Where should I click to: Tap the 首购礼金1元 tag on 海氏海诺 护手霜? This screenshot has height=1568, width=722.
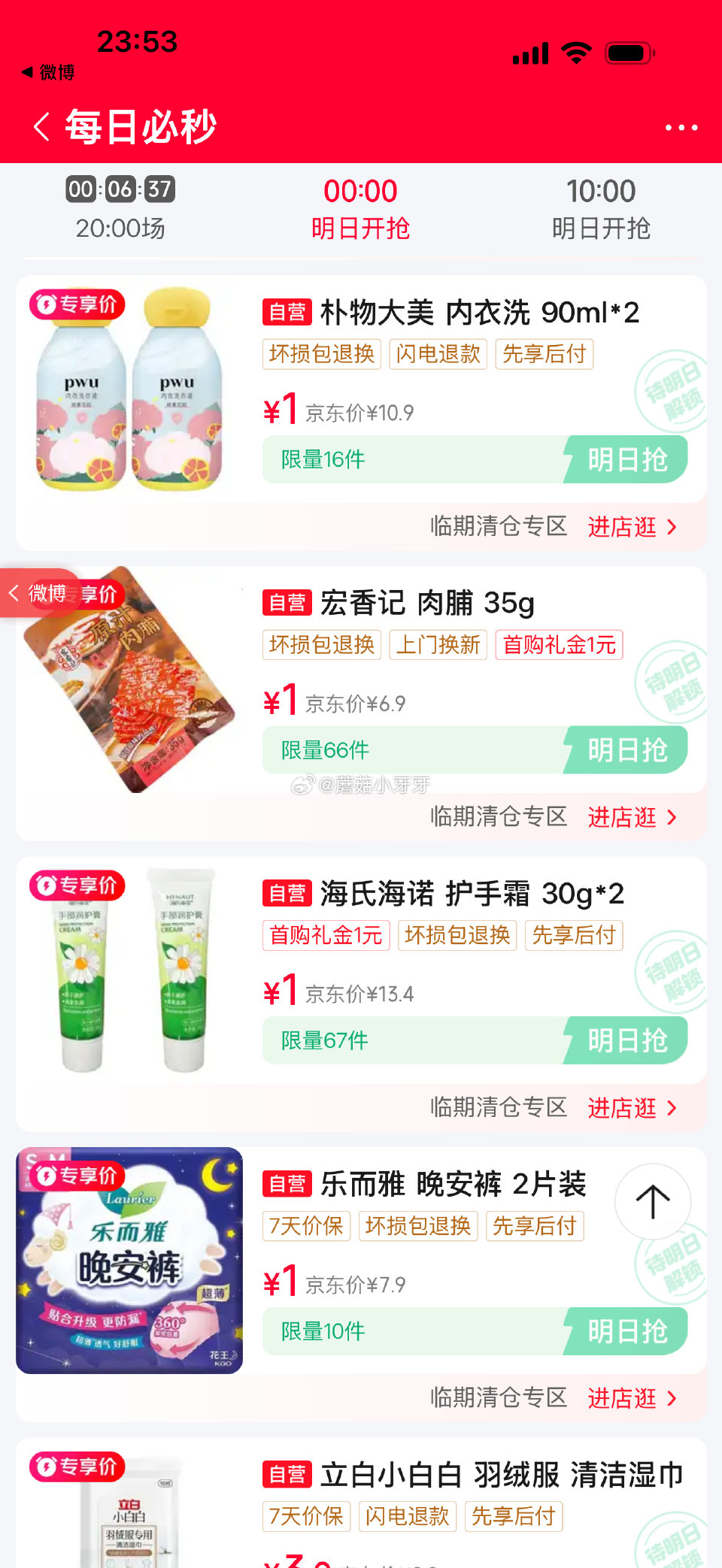click(x=326, y=935)
